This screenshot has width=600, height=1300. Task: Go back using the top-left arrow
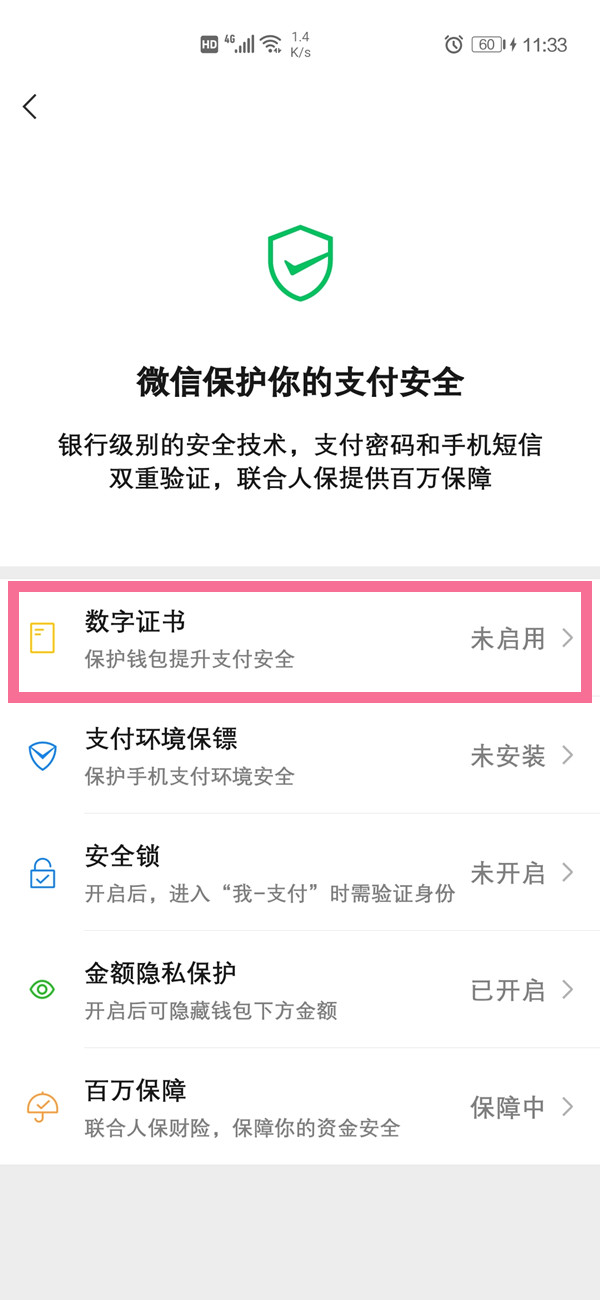click(x=30, y=107)
